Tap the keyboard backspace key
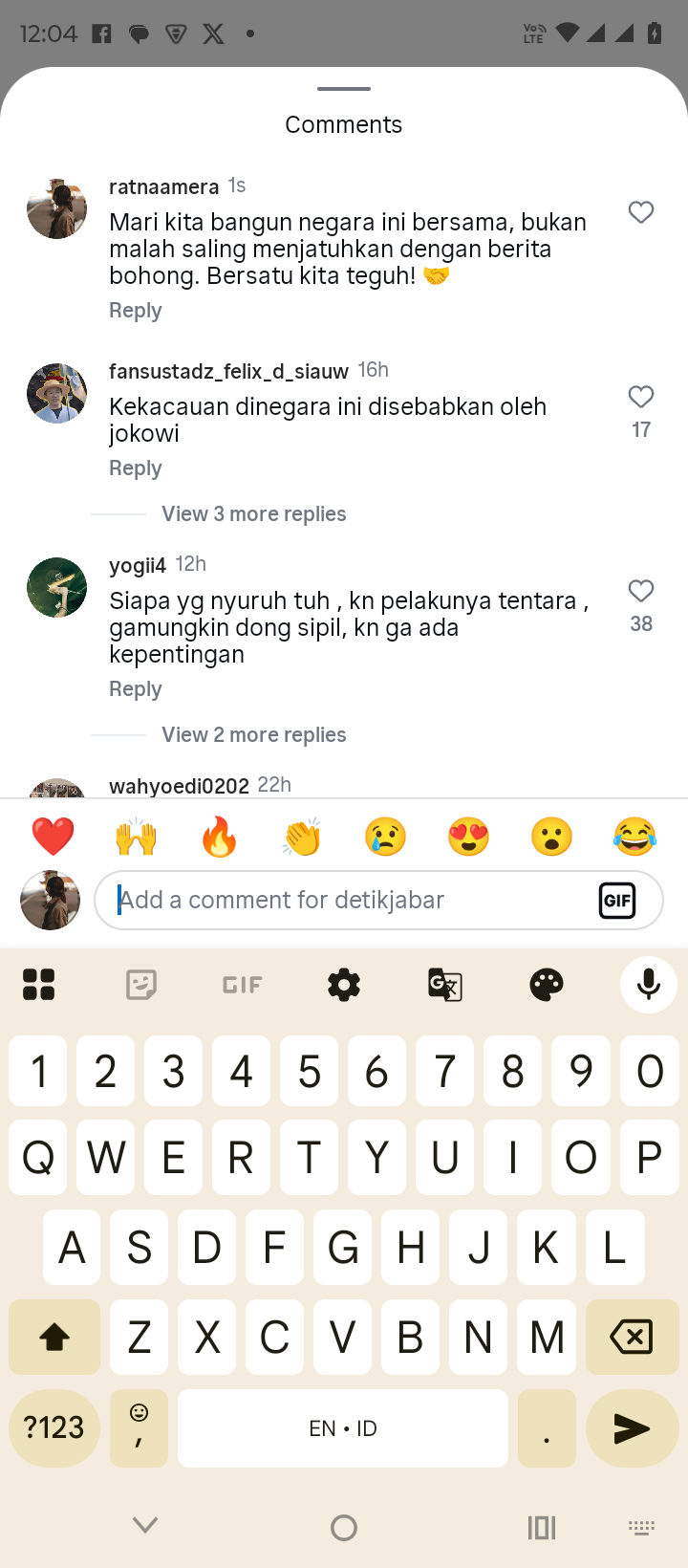Image resolution: width=688 pixels, height=1568 pixels. [x=631, y=1337]
